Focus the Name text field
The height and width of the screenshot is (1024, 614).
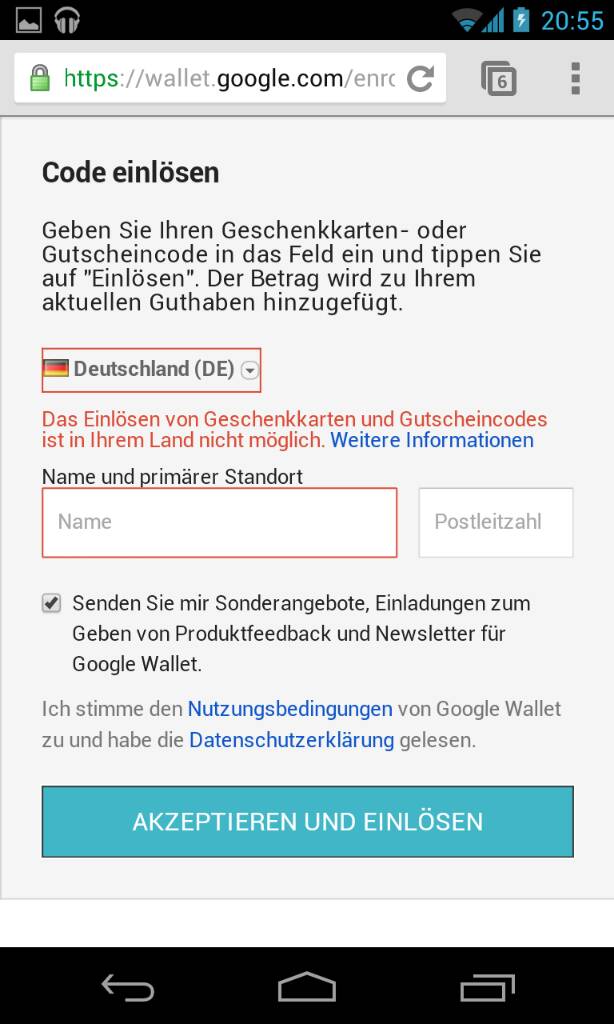pyautogui.click(x=219, y=522)
